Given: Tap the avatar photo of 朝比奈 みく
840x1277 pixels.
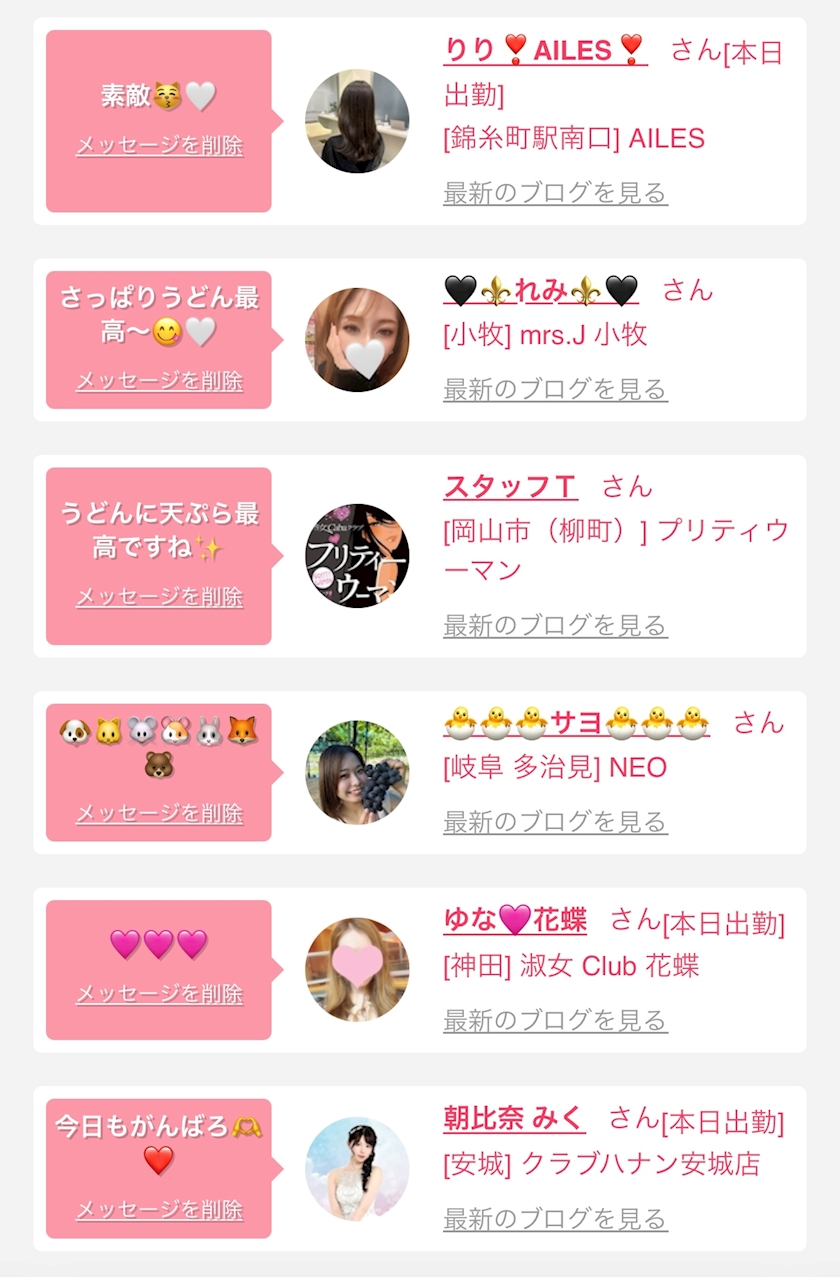Looking at the screenshot, I should [x=357, y=1169].
